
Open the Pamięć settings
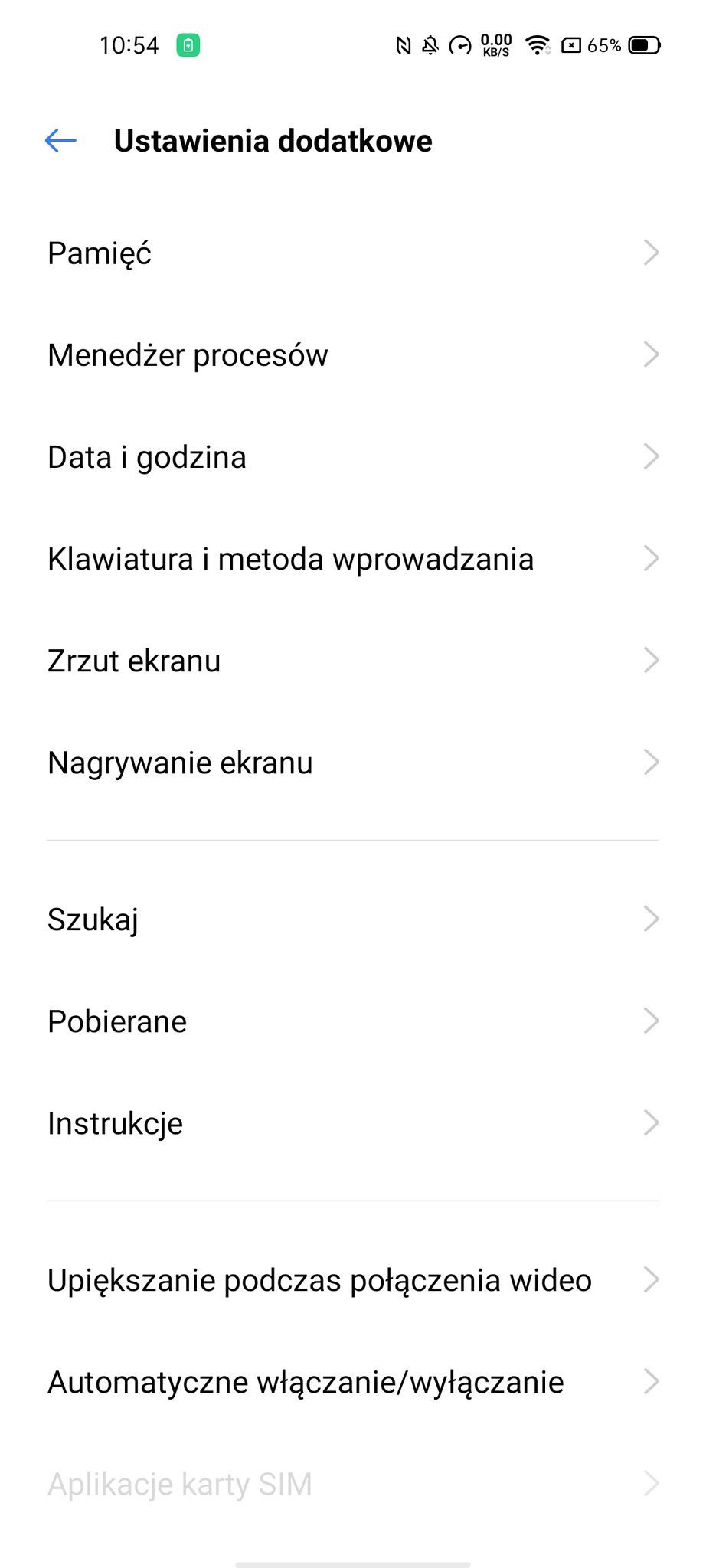click(353, 253)
